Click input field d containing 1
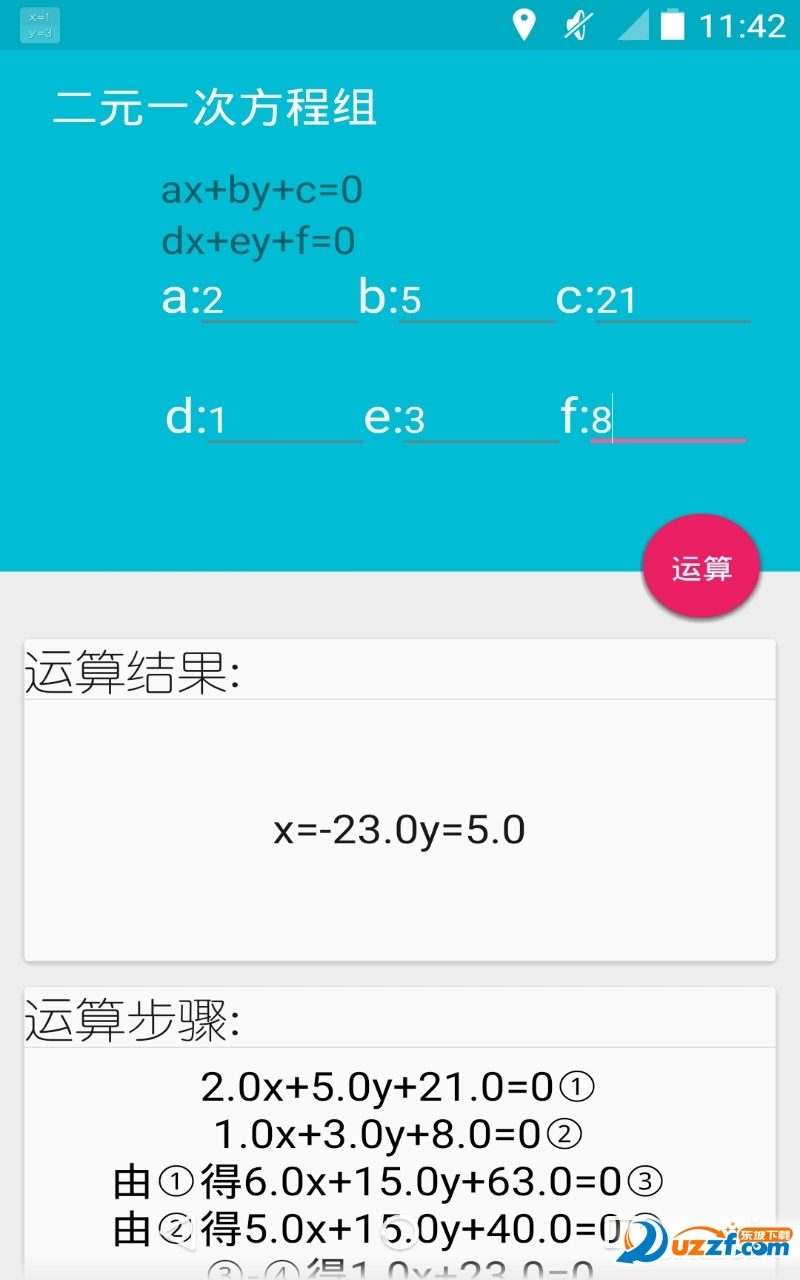Viewport: 800px width, 1280px height. (285, 420)
